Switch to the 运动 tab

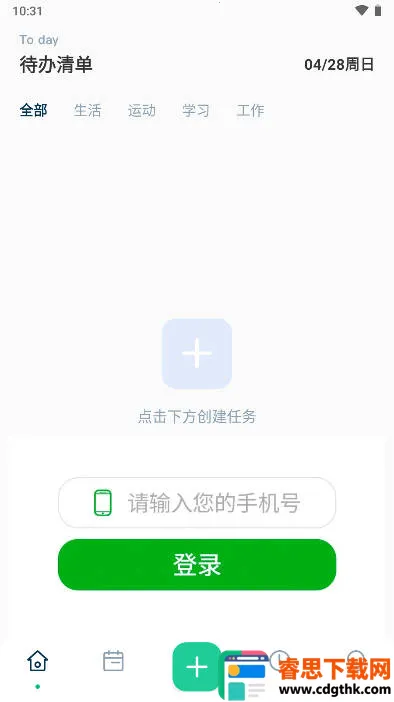pyautogui.click(x=142, y=110)
